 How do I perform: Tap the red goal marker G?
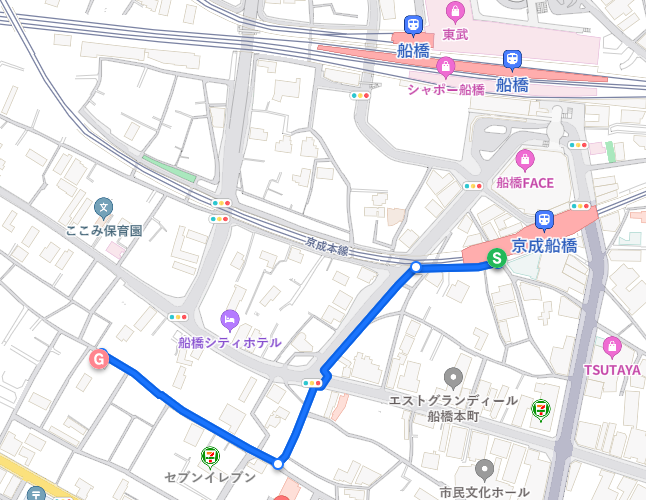coord(99,360)
